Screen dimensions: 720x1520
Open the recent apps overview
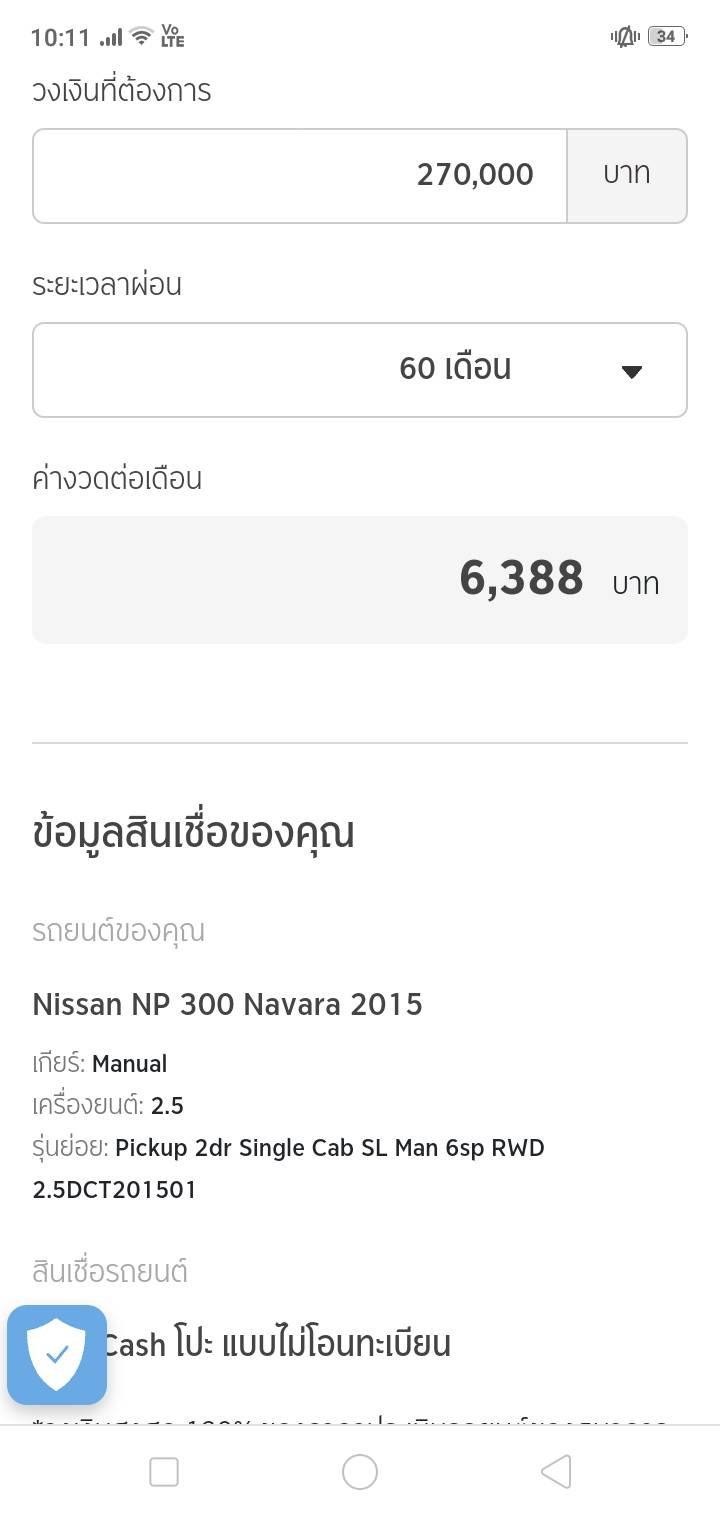tap(164, 1472)
